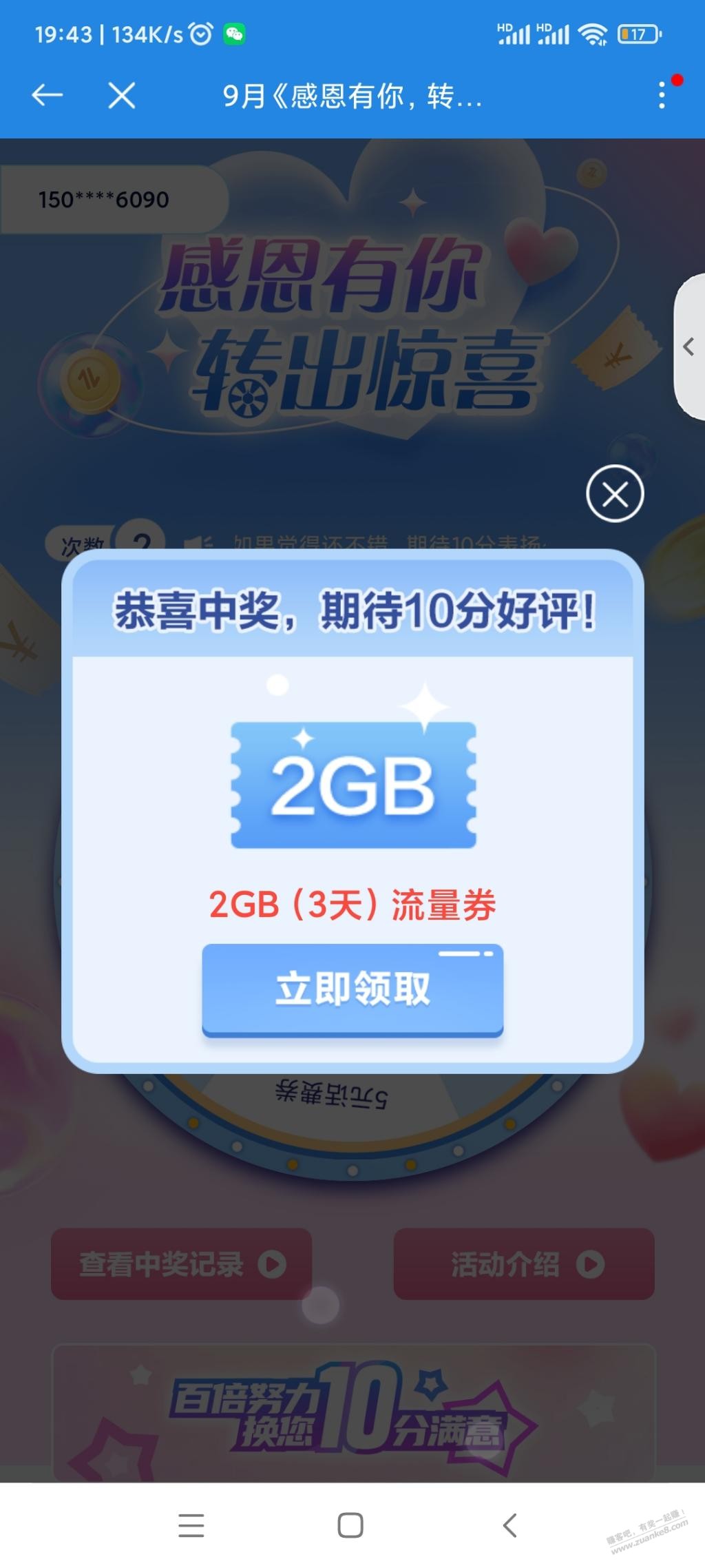The width and height of the screenshot is (705, 1568).
Task: Open the three-dot overflow menu
Action: point(662,95)
